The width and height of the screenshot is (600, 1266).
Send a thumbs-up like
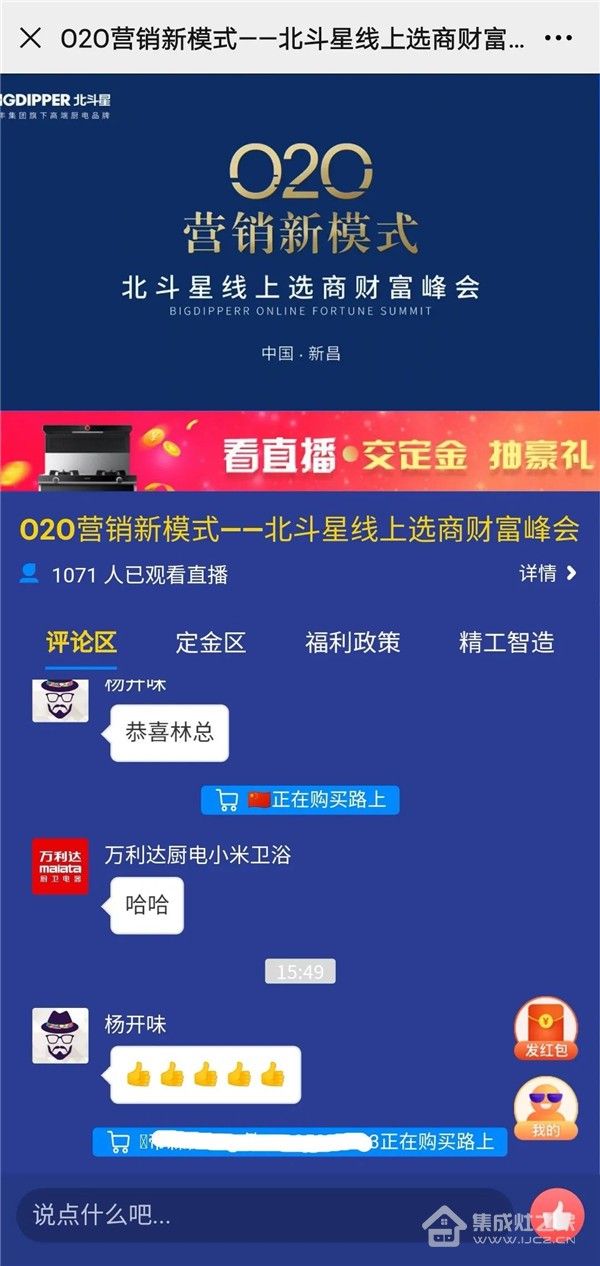557,1215
